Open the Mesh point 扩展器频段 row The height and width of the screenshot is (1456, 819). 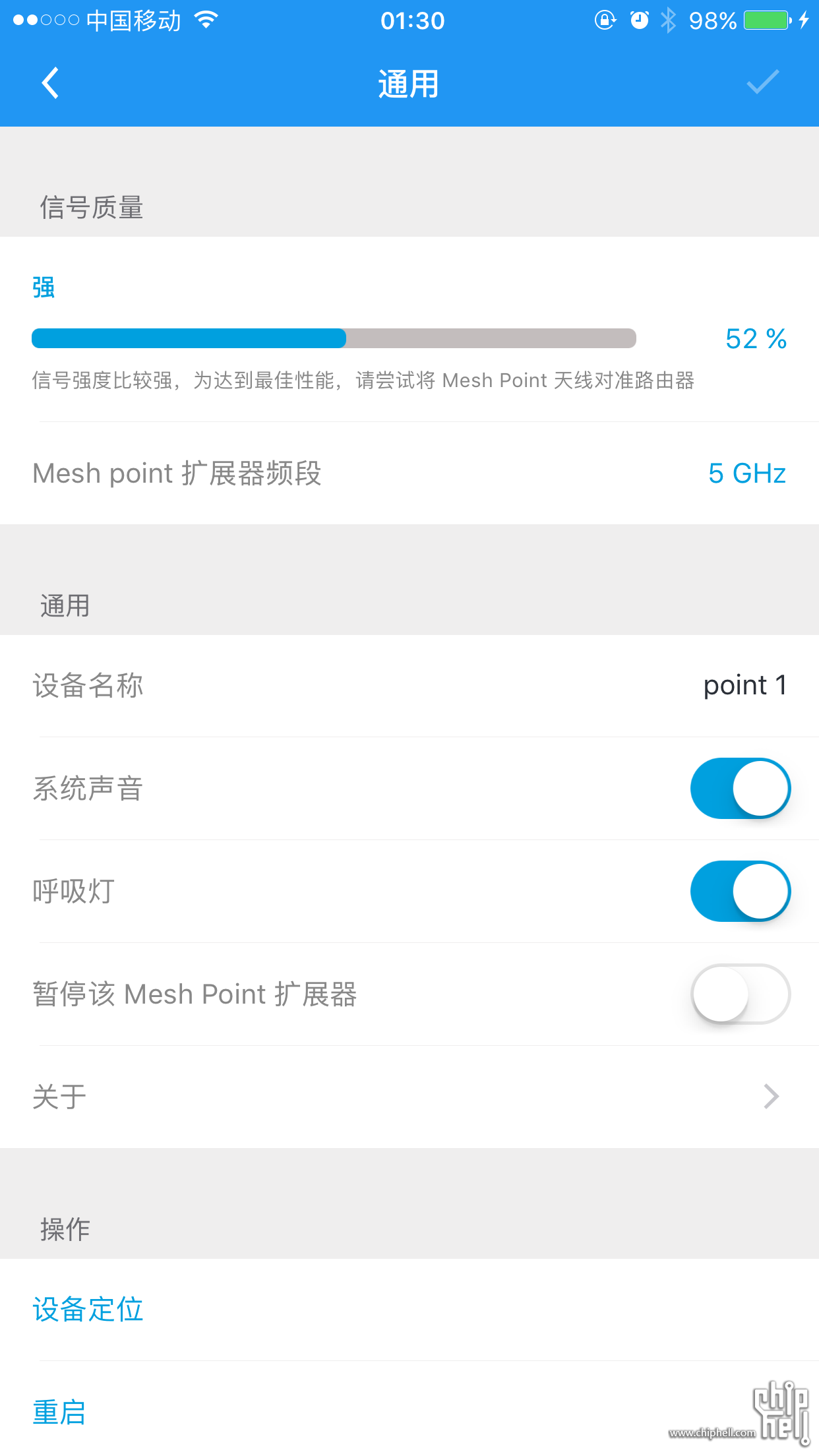409,473
